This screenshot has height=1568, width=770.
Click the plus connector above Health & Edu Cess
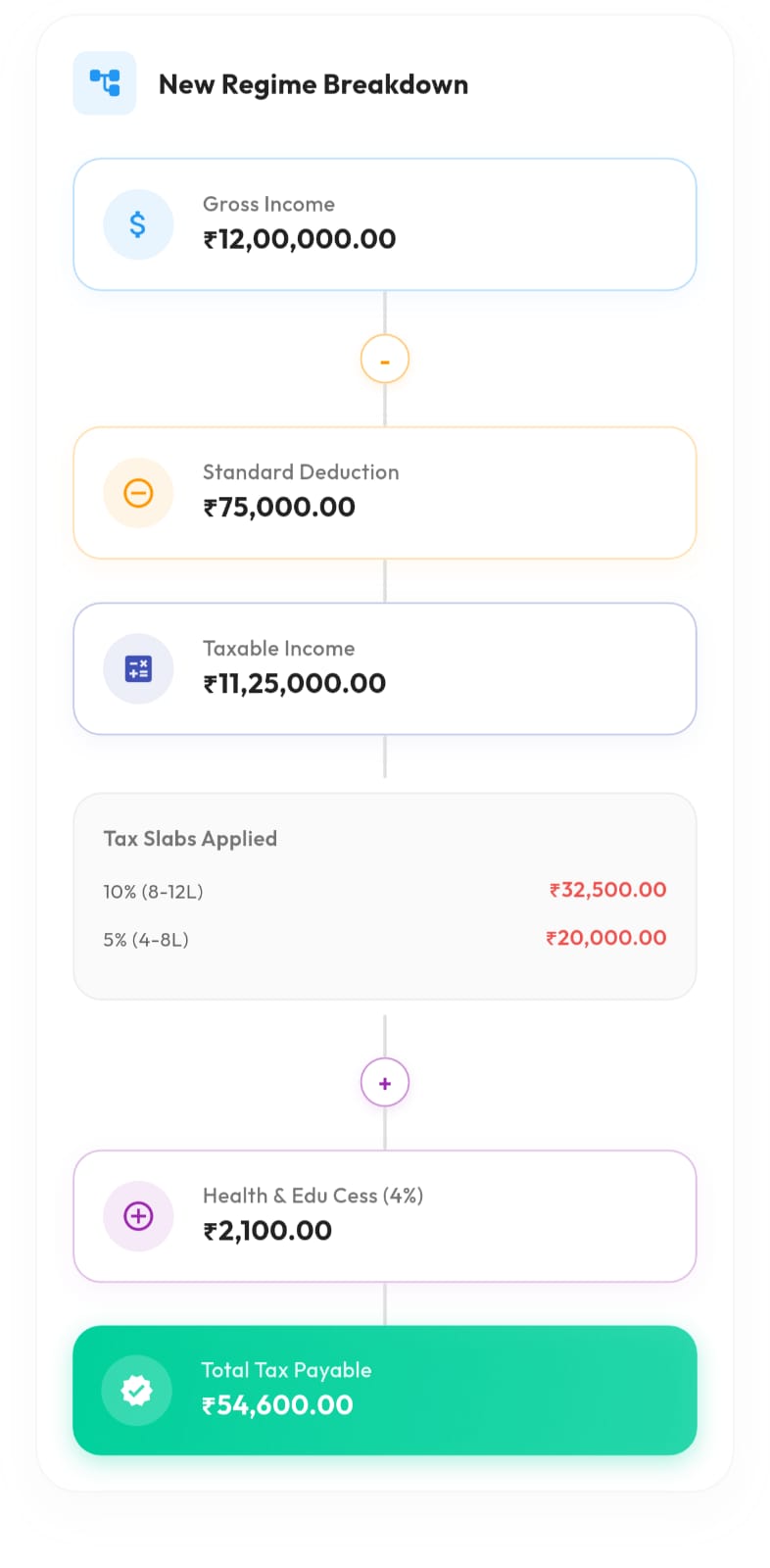(x=384, y=1082)
